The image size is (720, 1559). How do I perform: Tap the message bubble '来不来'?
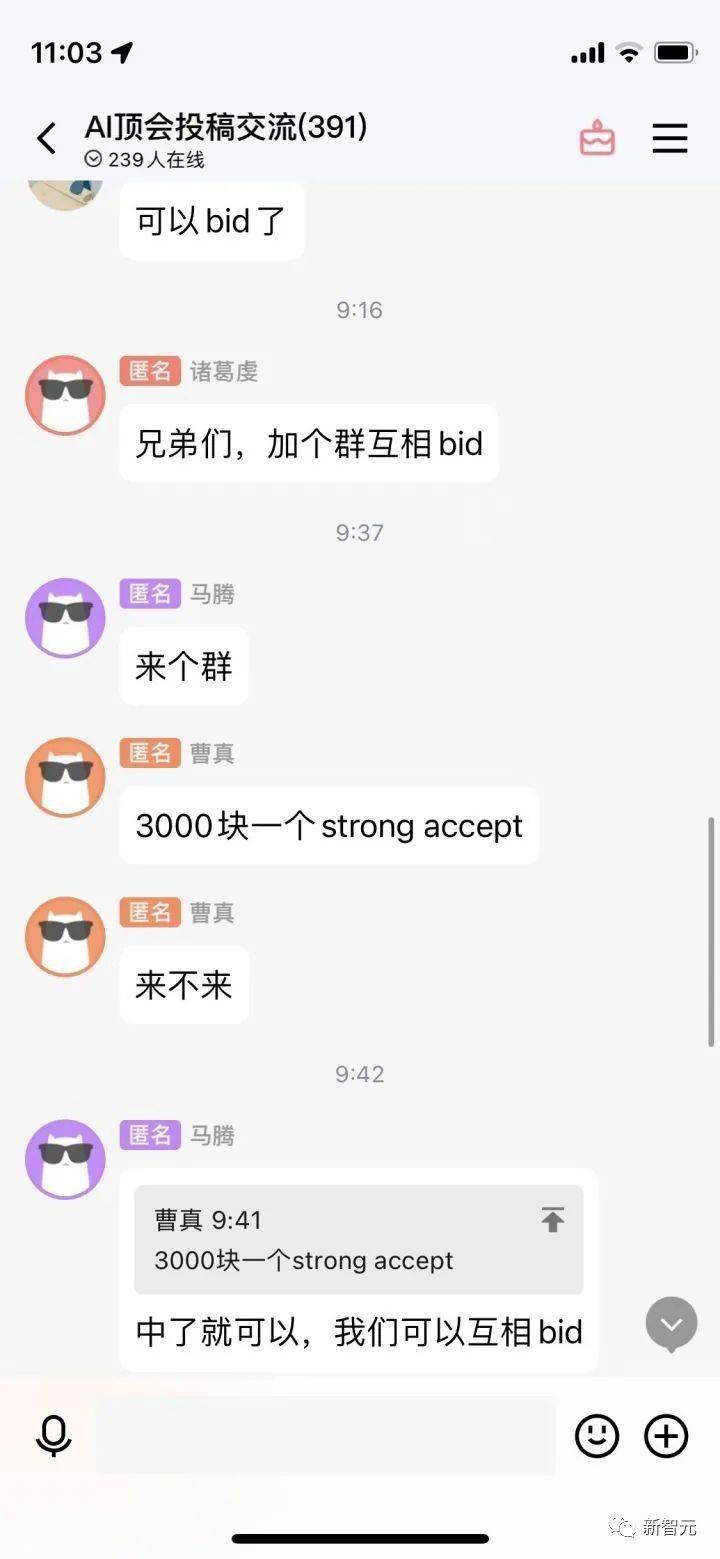coord(183,984)
